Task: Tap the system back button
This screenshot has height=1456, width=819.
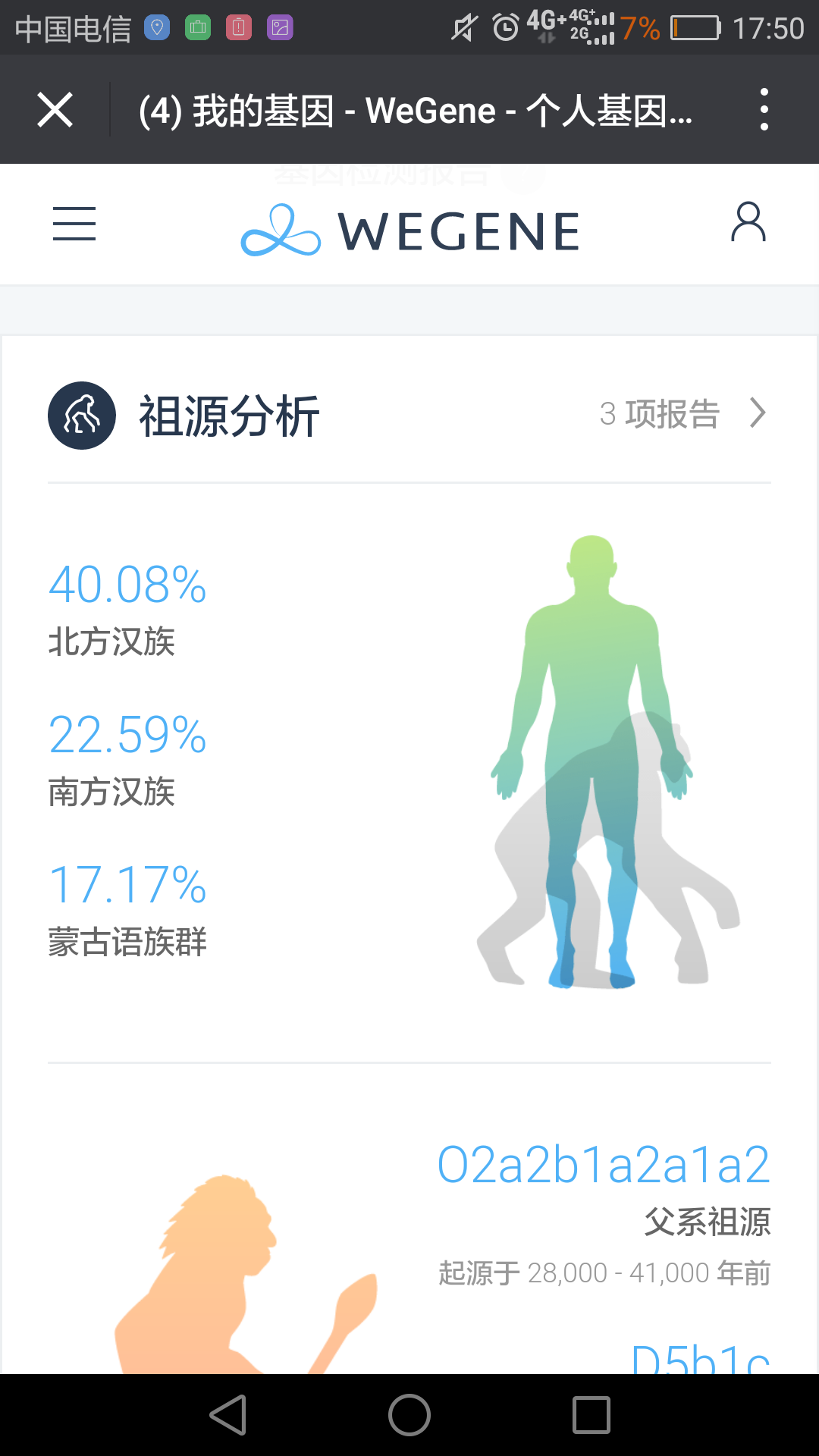Action: (228, 1415)
